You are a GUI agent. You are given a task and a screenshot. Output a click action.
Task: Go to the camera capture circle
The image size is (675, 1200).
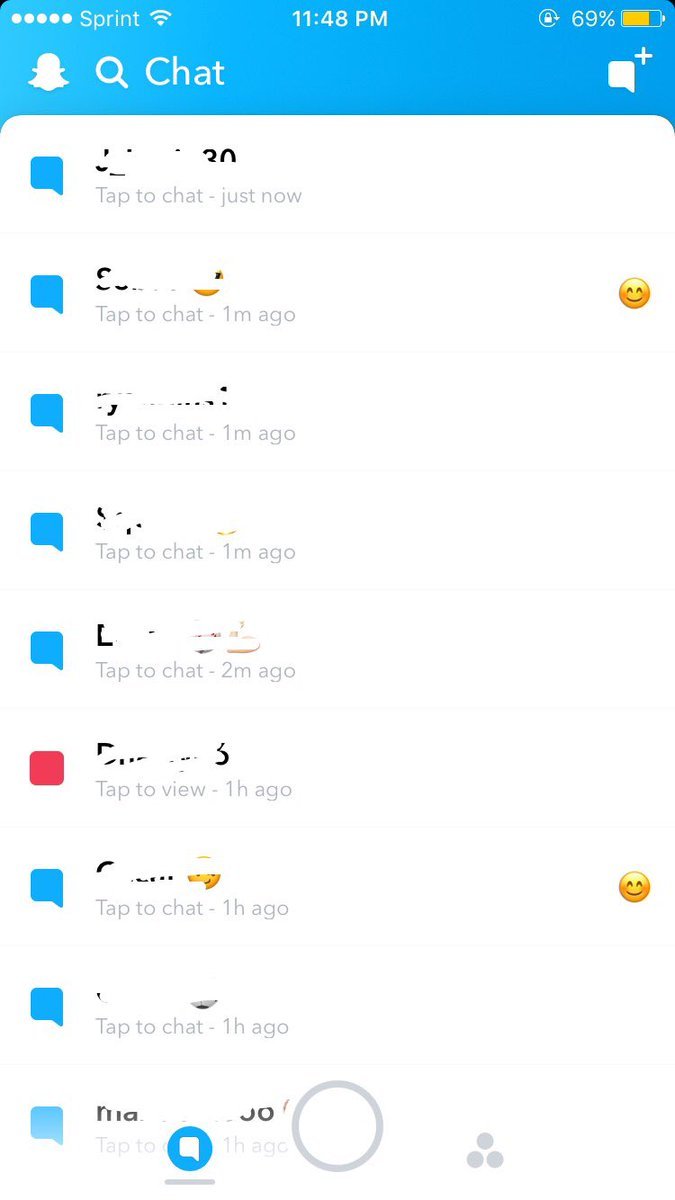(x=337, y=1126)
